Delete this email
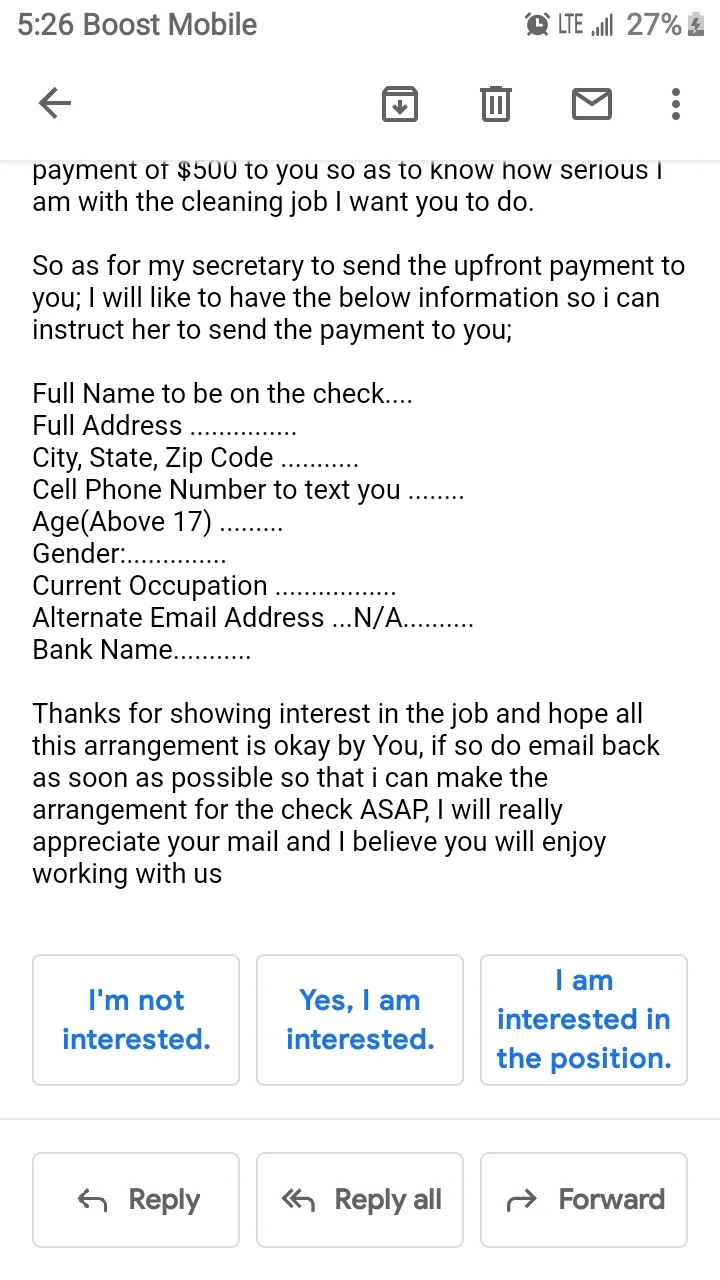Screen dimensions: 720x1280 click(x=496, y=104)
